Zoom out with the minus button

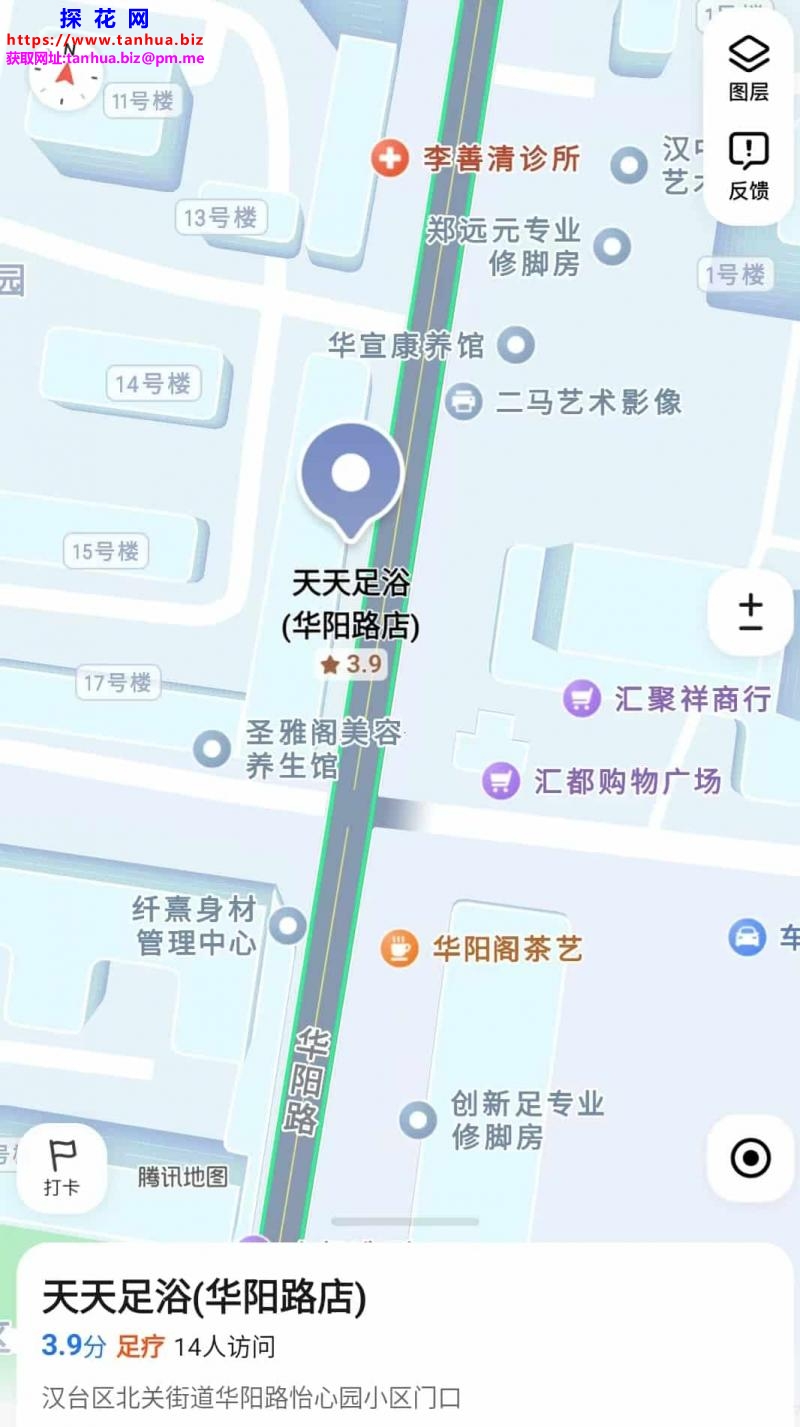[x=751, y=628]
